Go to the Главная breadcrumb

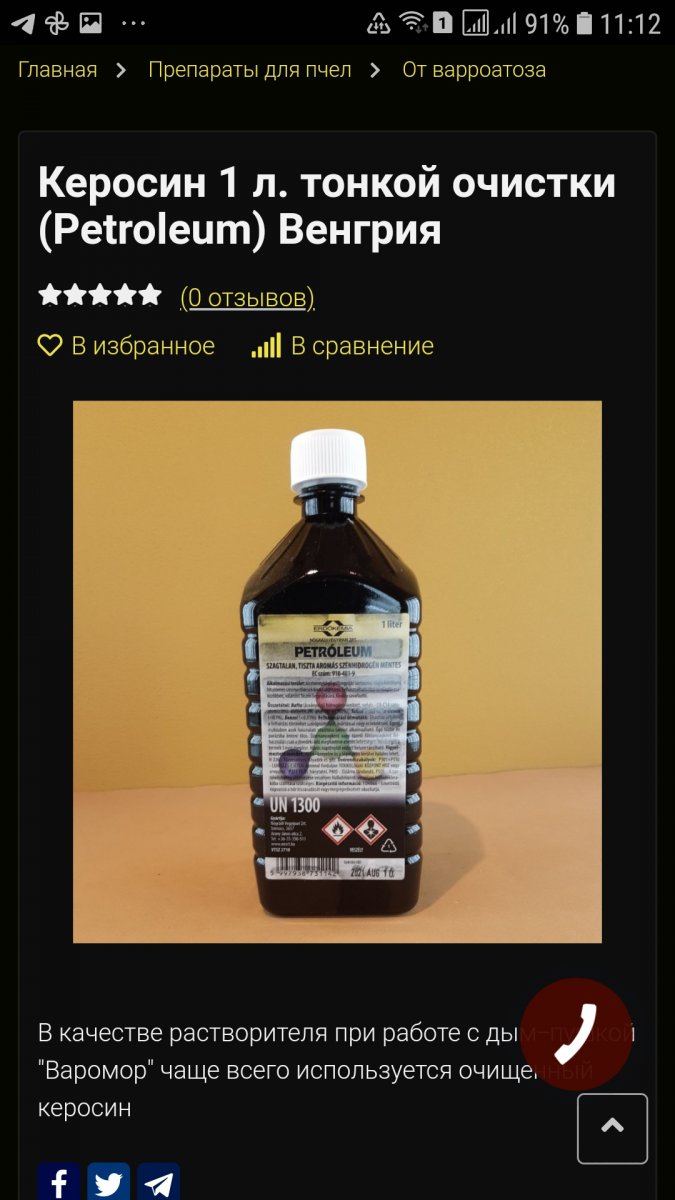[x=57, y=70]
